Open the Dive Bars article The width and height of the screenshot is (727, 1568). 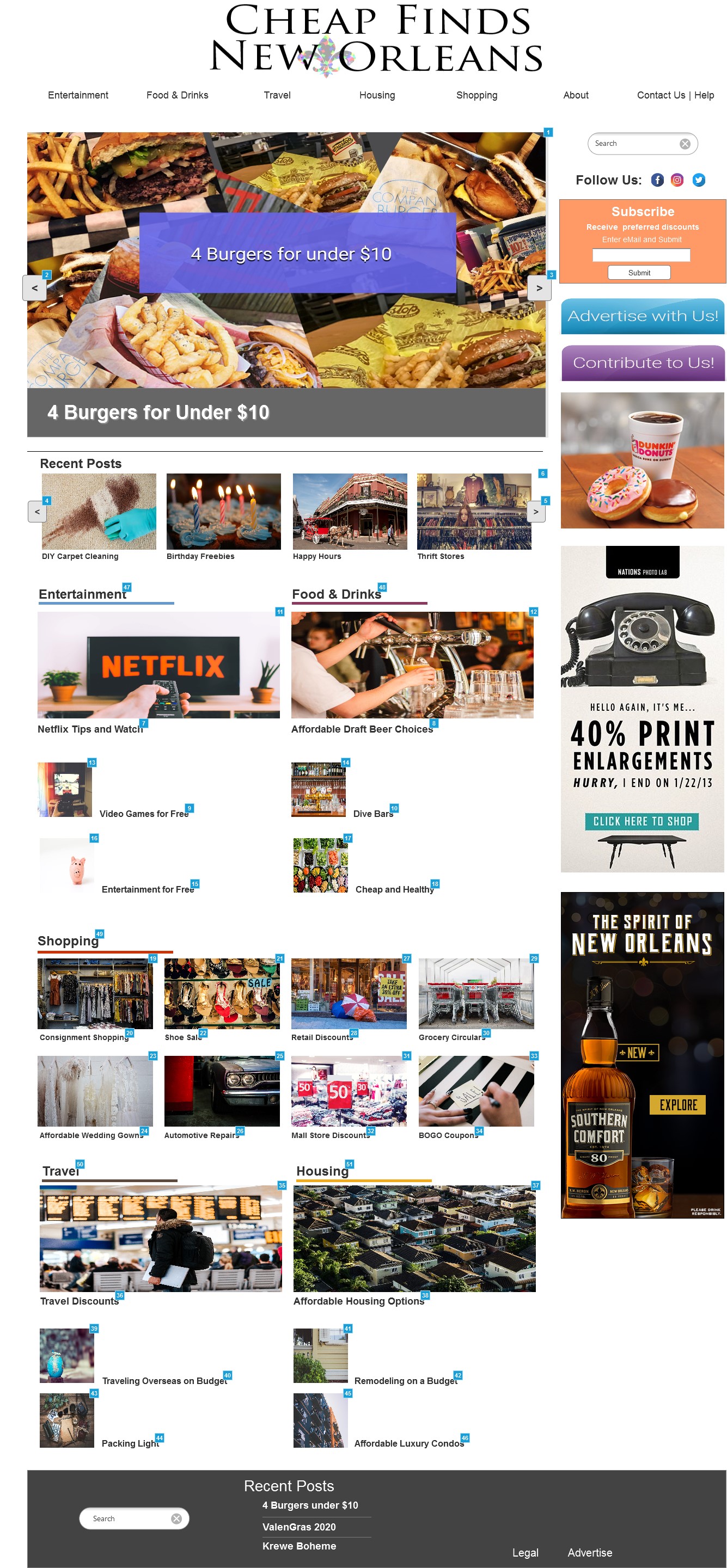372,814
